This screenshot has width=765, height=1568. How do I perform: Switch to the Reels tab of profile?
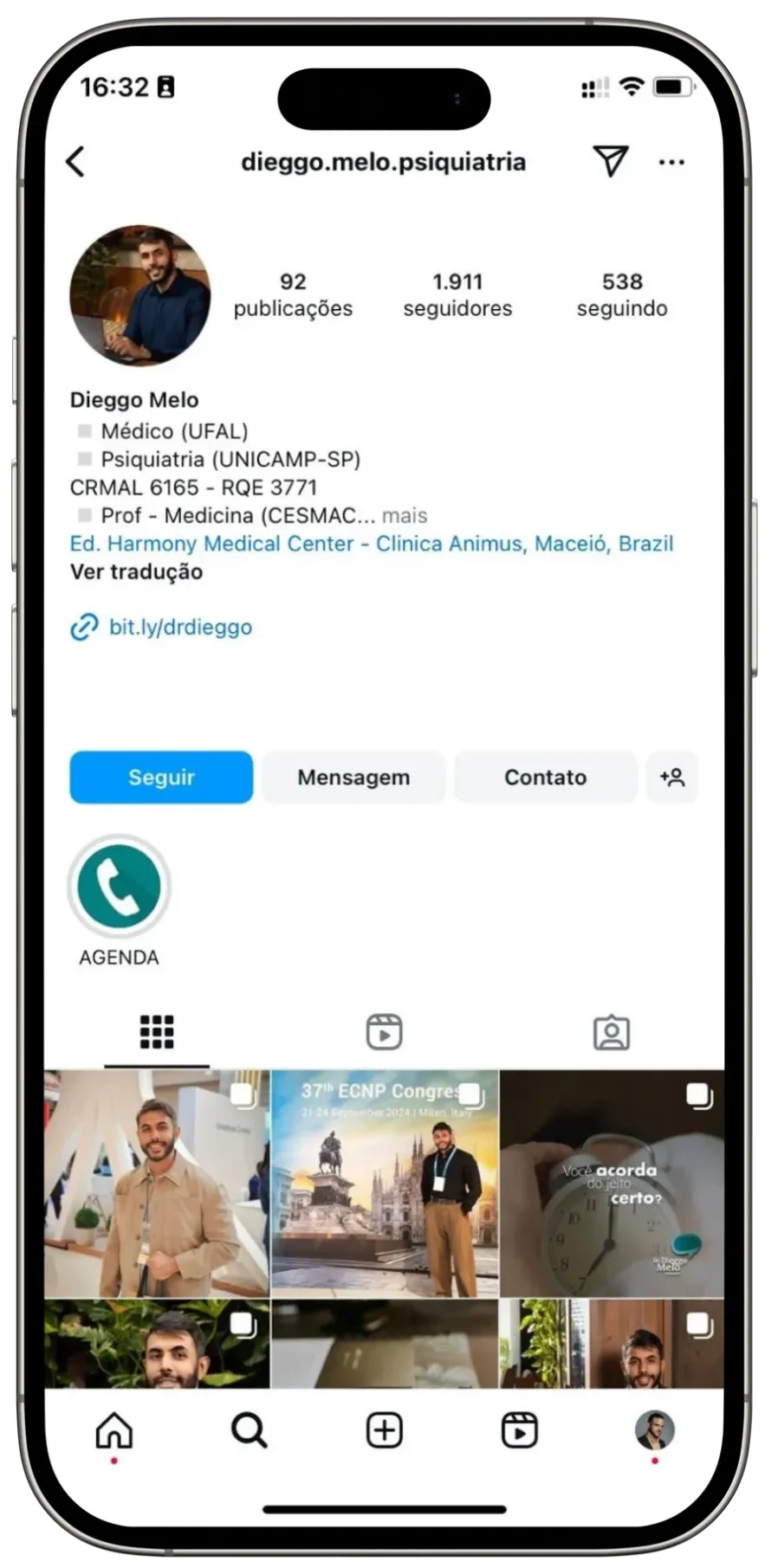click(384, 1032)
